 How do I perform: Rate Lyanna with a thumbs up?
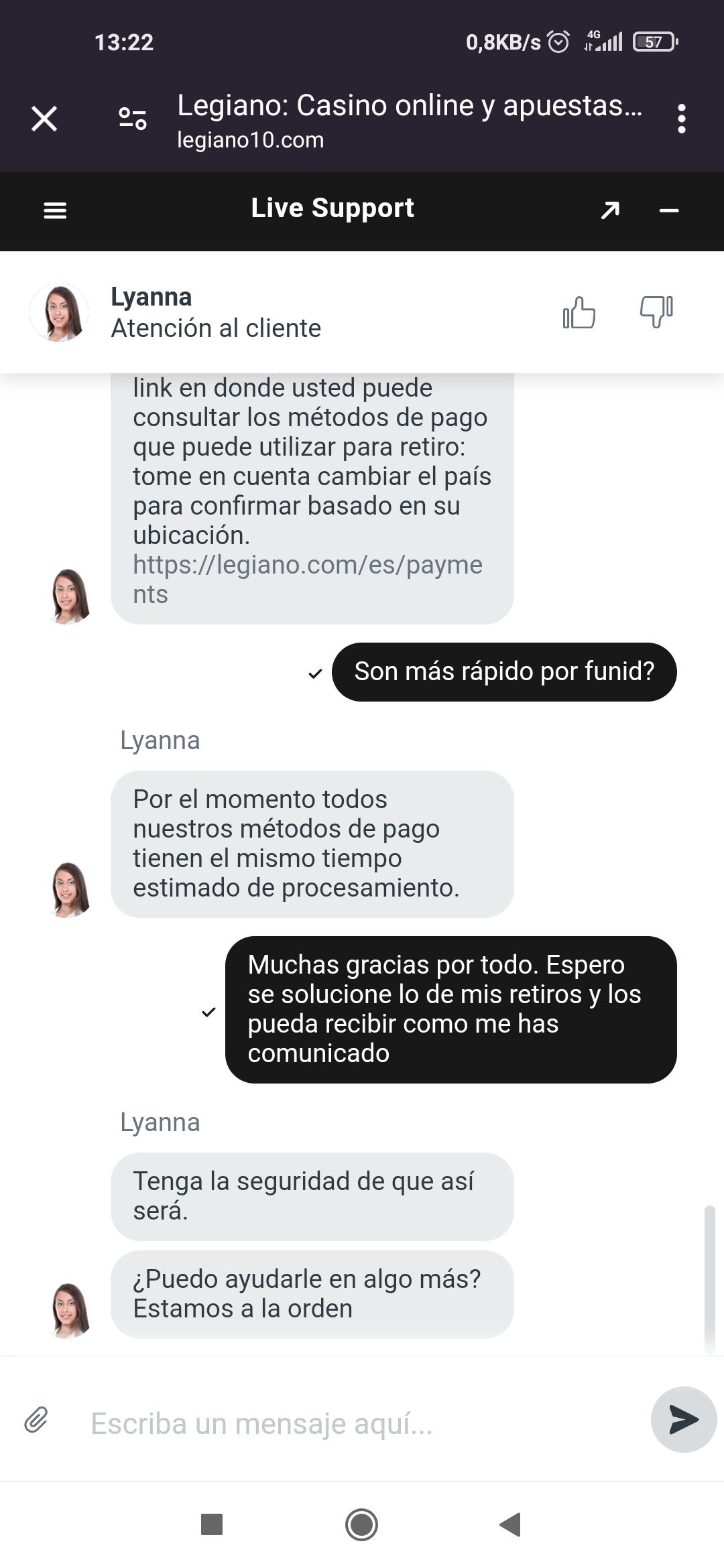[579, 312]
